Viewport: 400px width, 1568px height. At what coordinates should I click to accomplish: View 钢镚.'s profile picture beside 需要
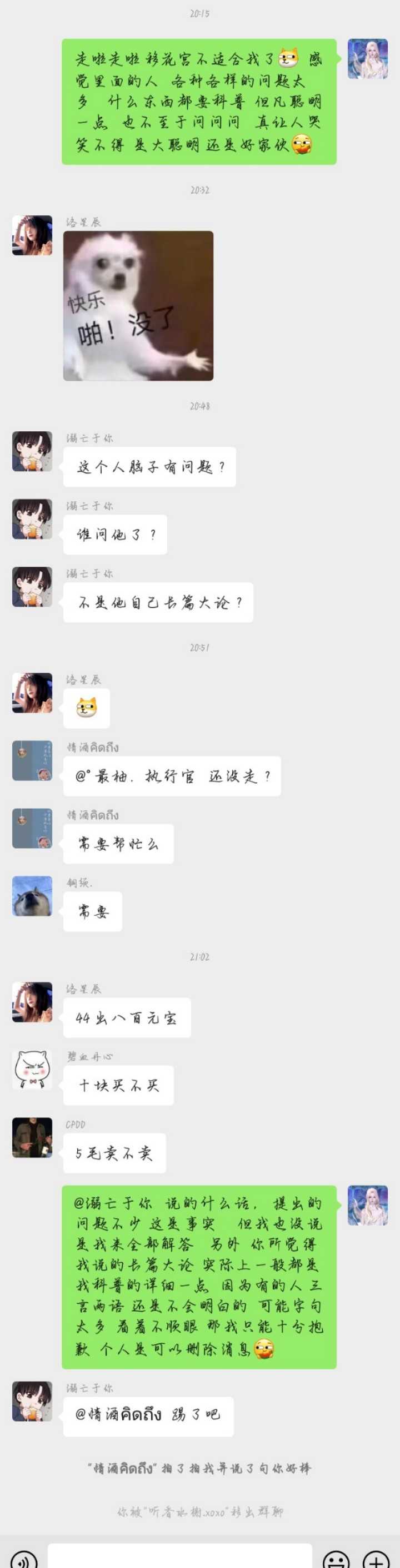(x=32, y=896)
